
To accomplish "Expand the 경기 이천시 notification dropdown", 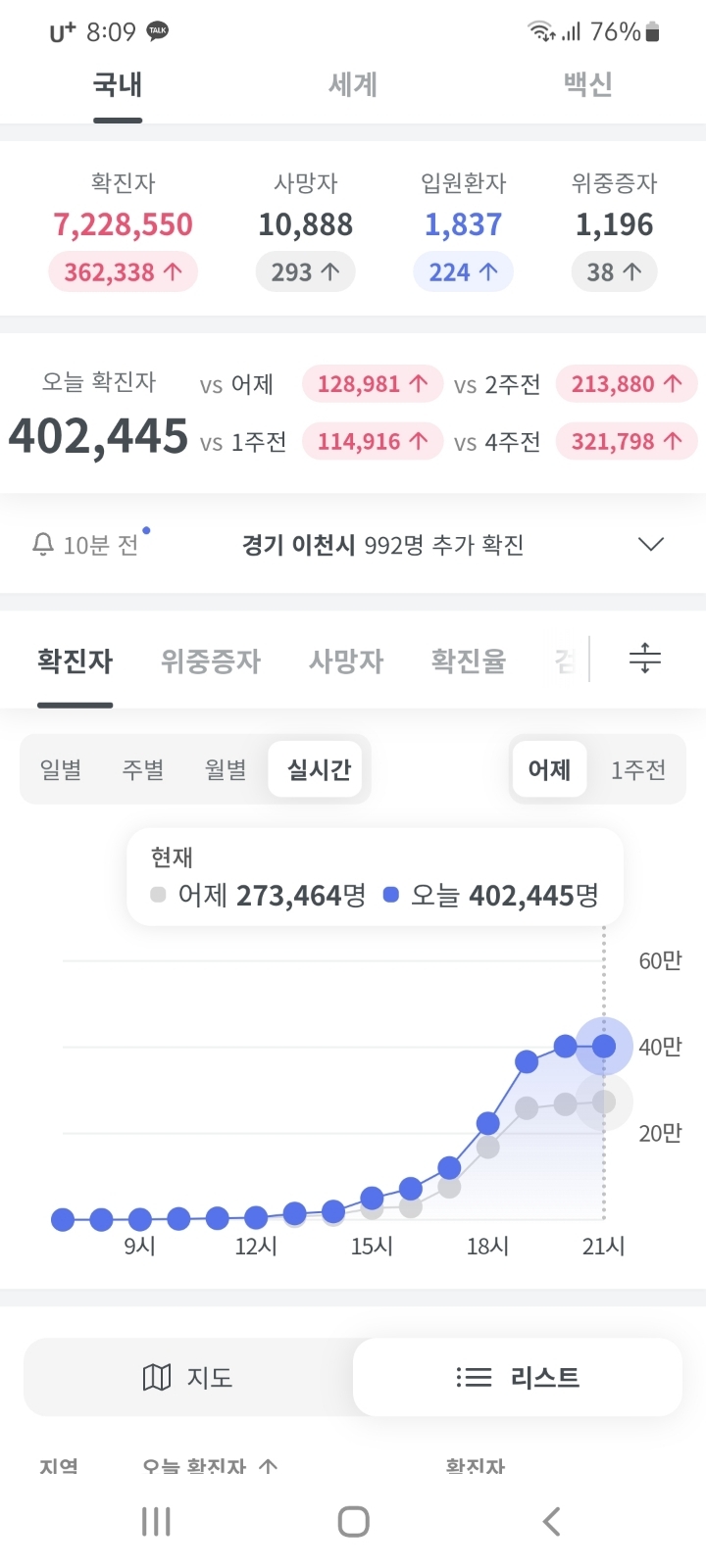I will pyautogui.click(x=650, y=544).
